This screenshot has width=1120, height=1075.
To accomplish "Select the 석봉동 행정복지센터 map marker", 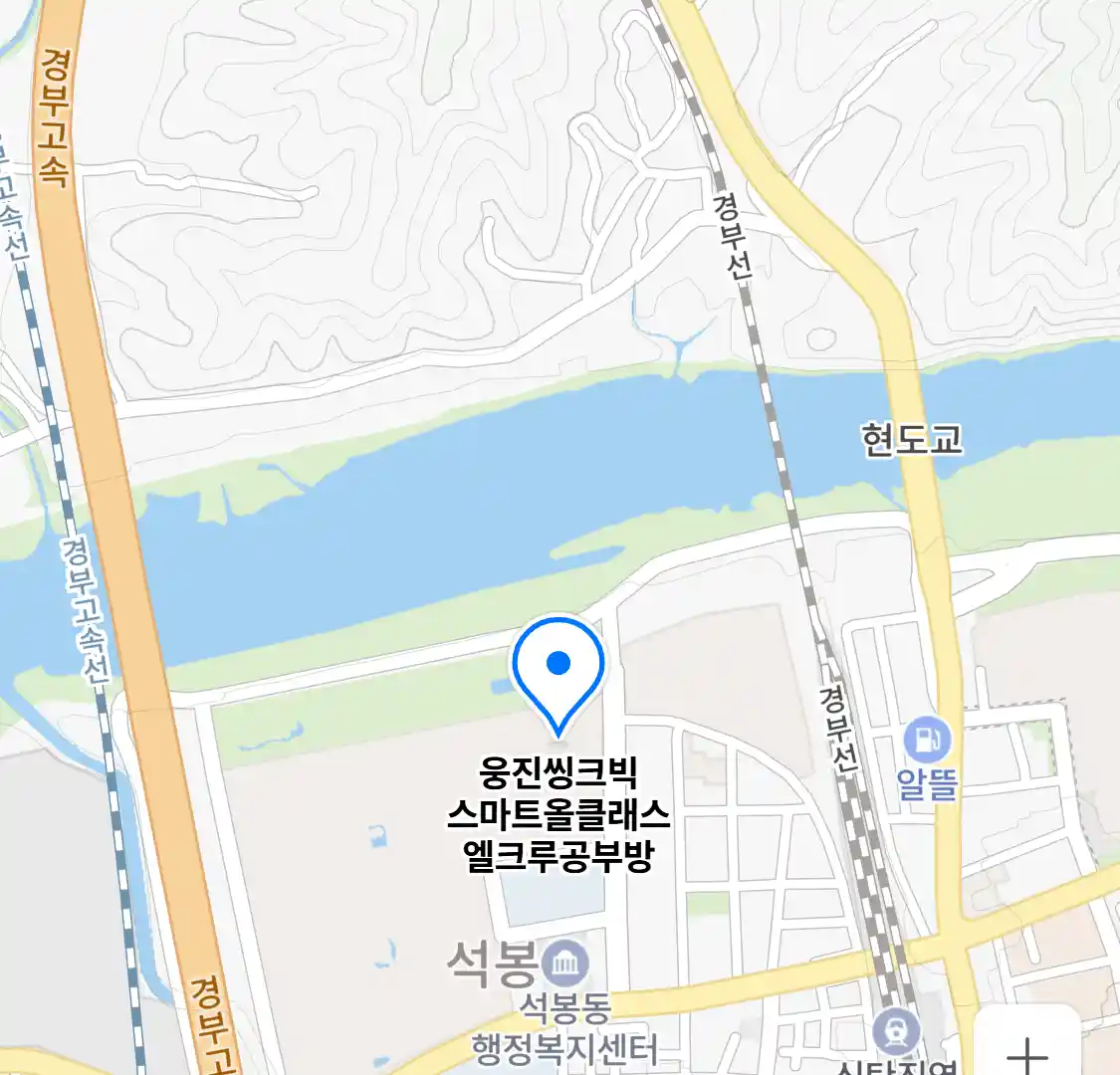I will coord(568,964).
